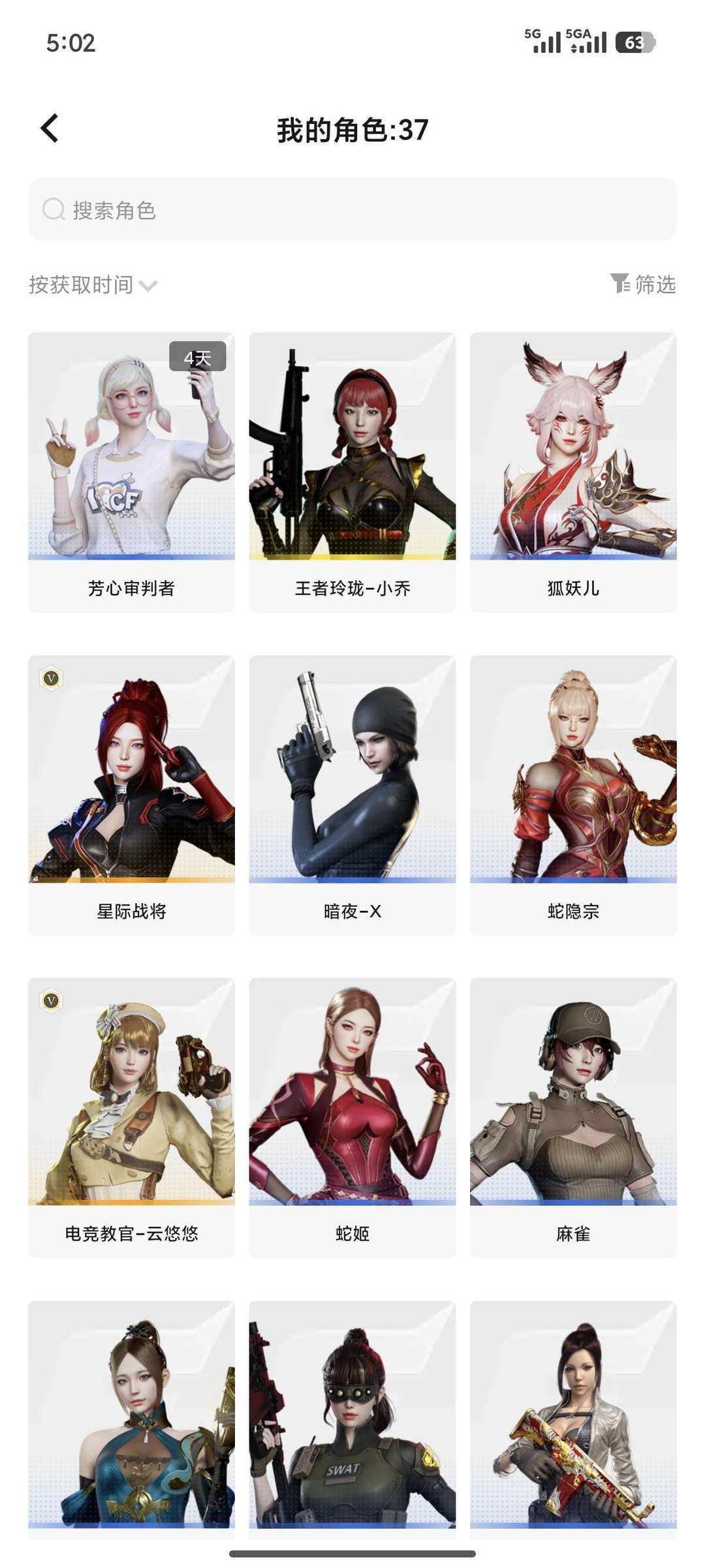Go back using the top-left arrow

(50, 128)
